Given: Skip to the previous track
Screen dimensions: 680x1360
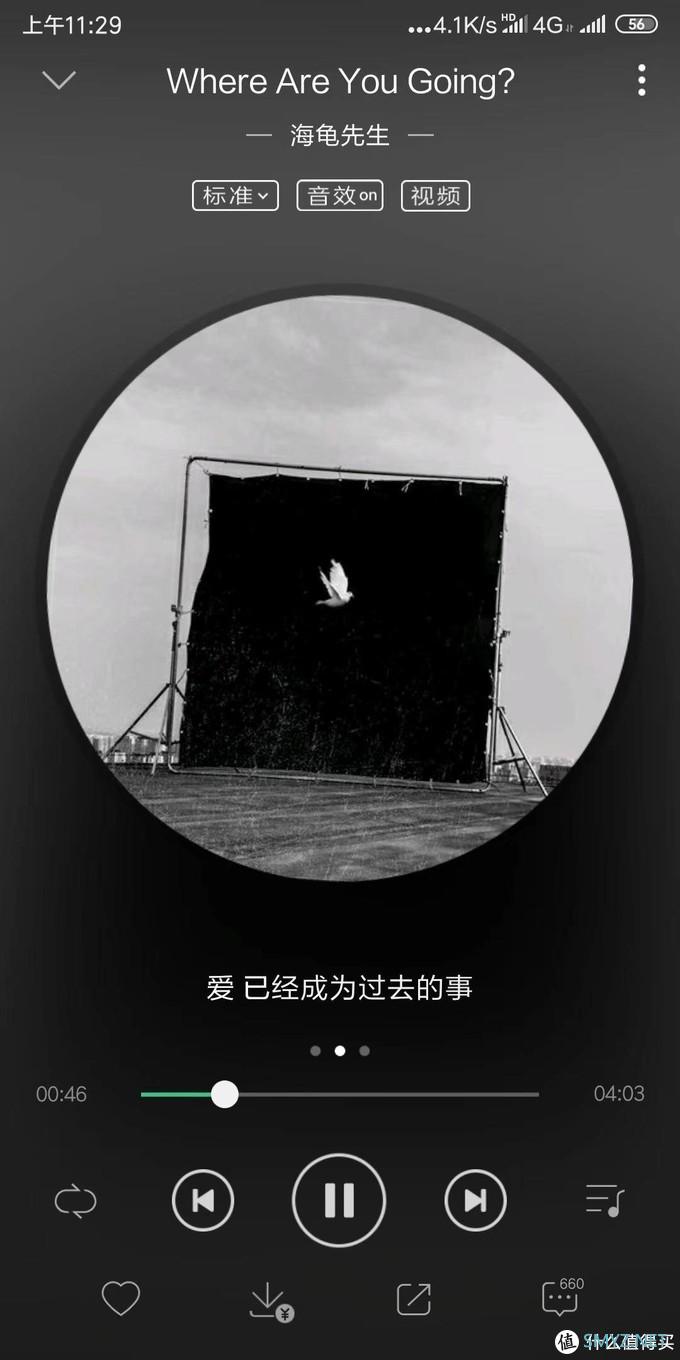Looking at the screenshot, I should point(202,1200).
